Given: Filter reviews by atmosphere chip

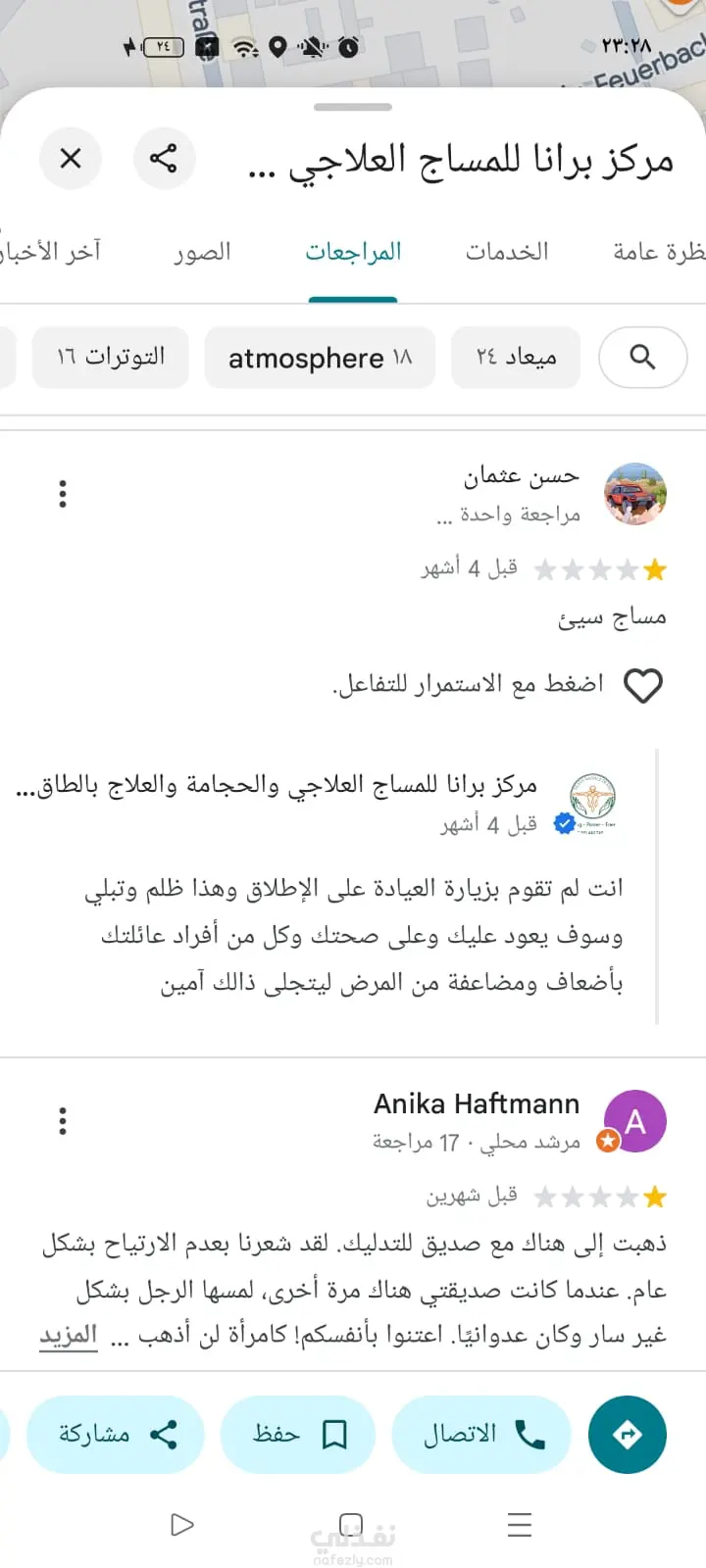Looking at the screenshot, I should pos(320,358).
